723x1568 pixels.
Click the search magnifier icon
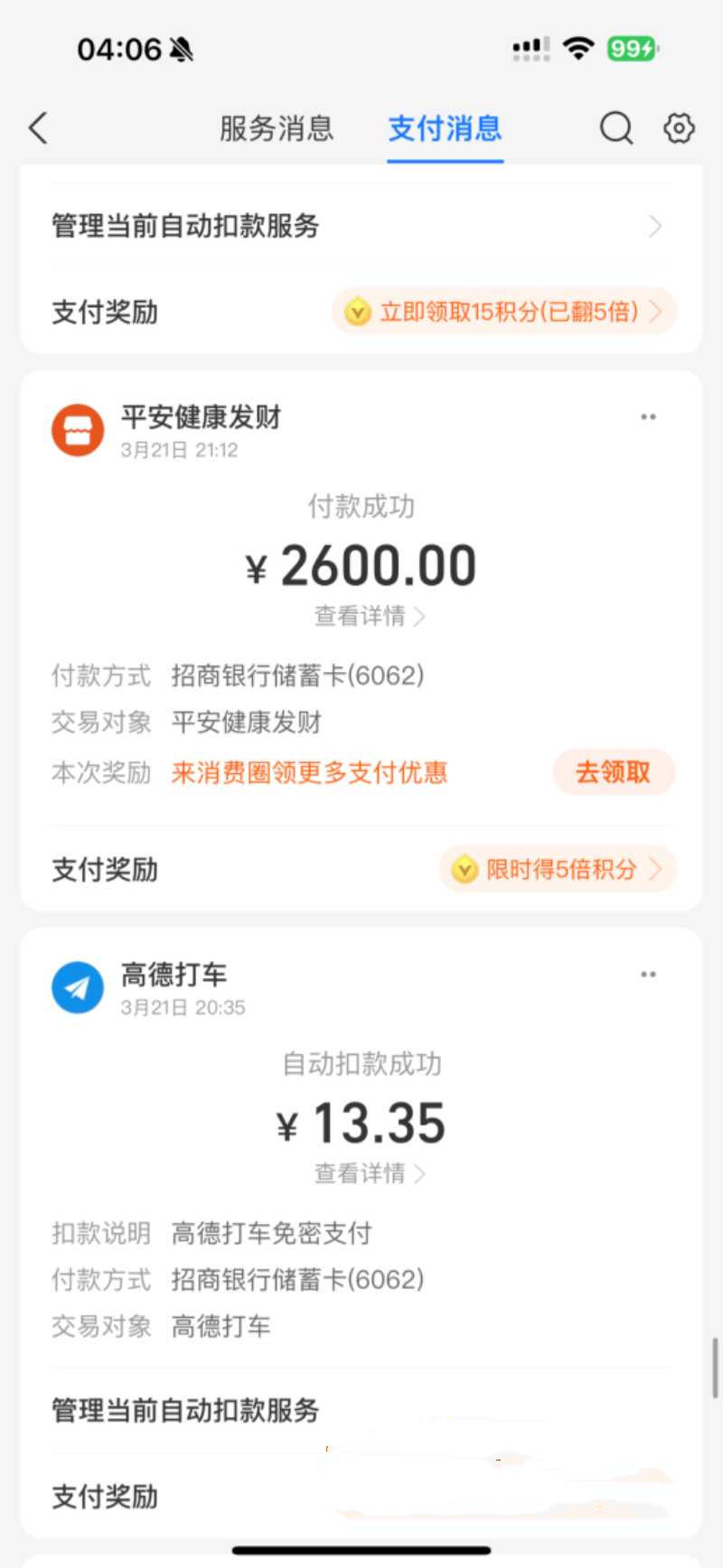click(x=615, y=128)
